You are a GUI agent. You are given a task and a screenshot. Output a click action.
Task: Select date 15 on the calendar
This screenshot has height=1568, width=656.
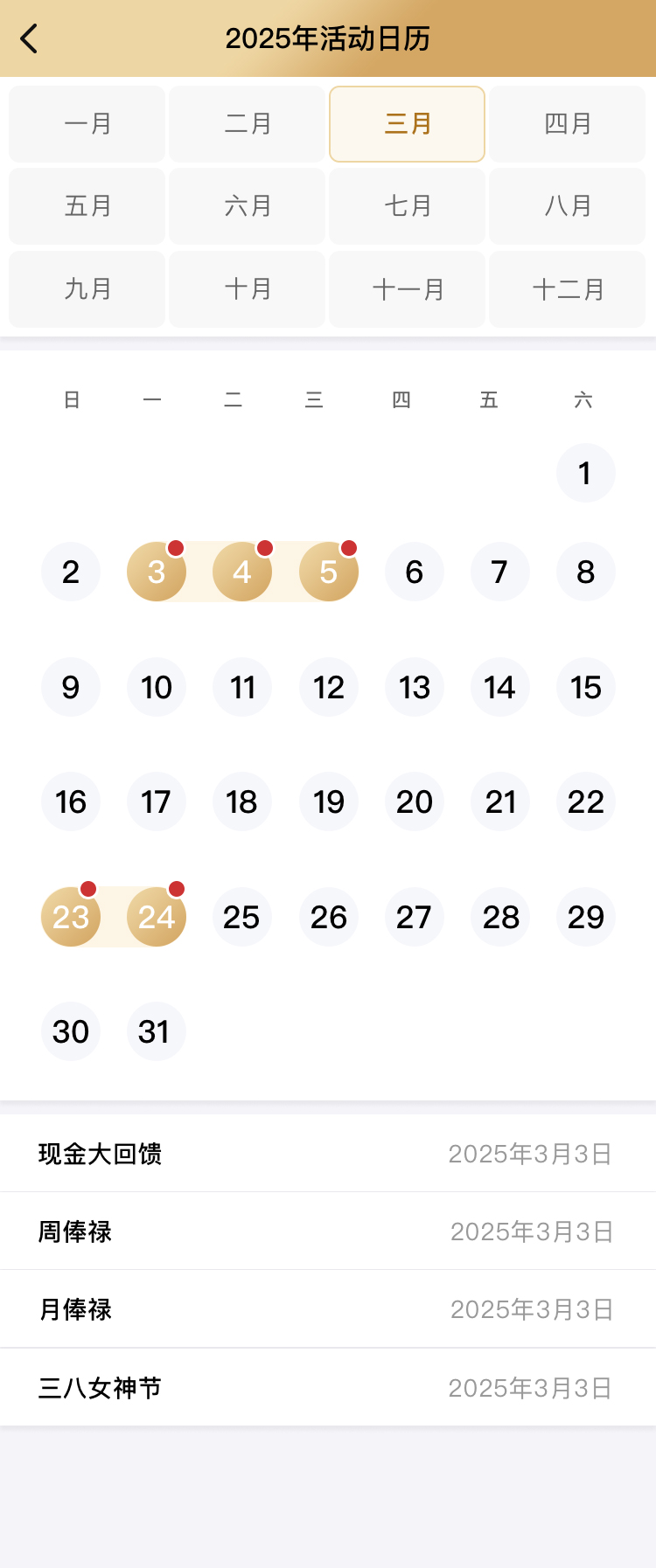pos(586,687)
